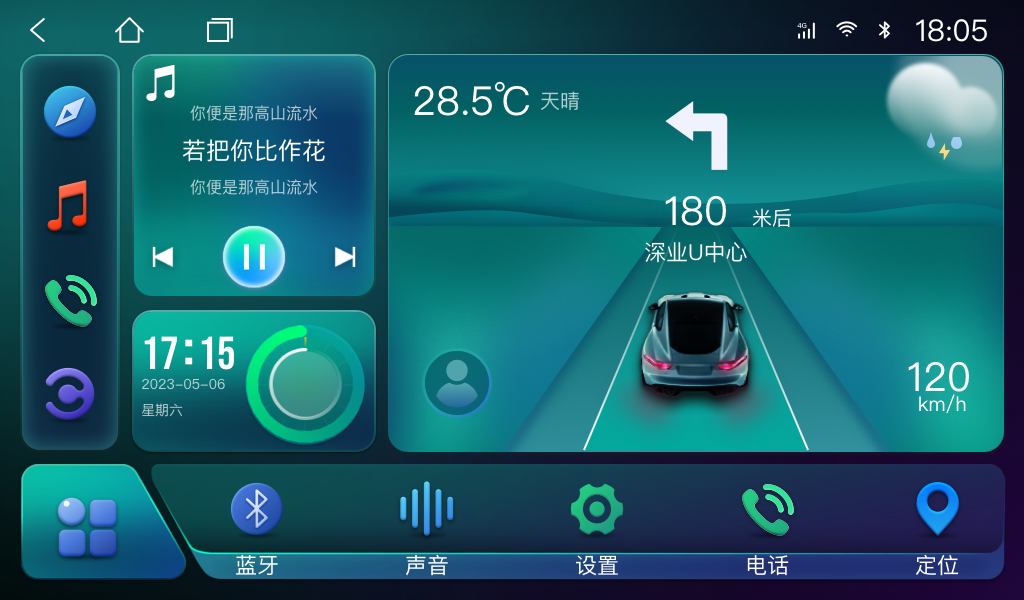Open 声音 sound settings

pos(427,509)
